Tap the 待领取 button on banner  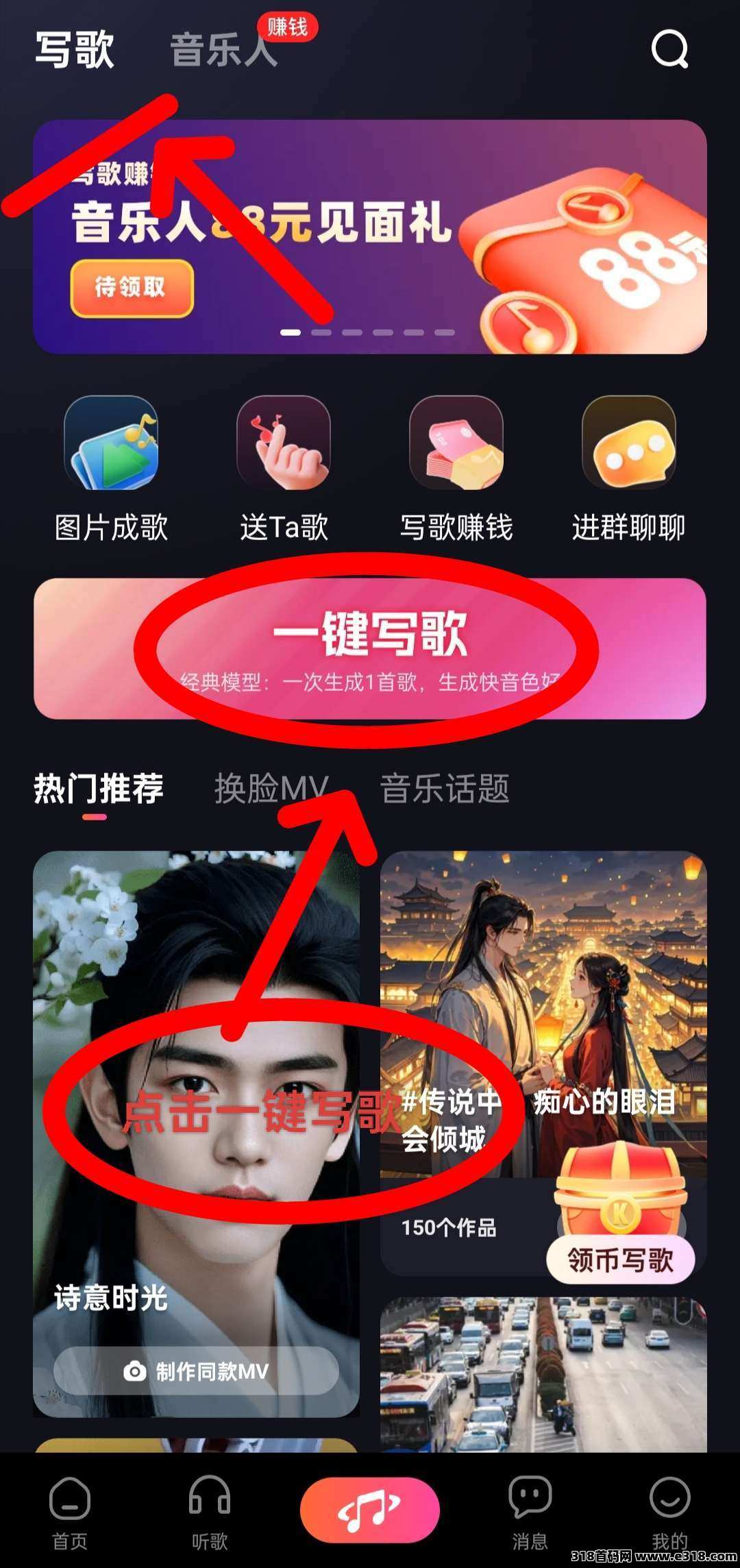pyautogui.click(x=132, y=288)
